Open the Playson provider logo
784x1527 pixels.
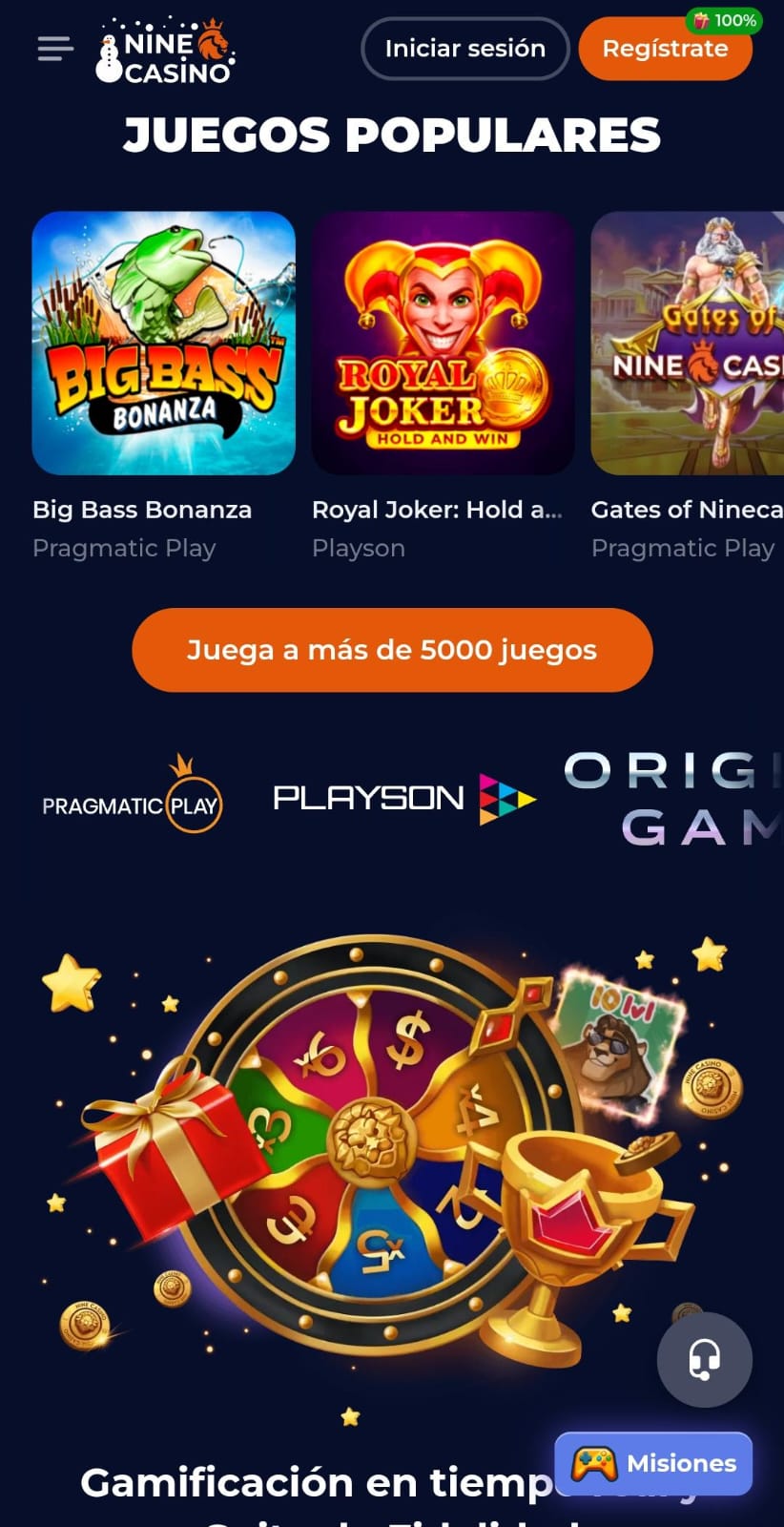click(x=404, y=798)
